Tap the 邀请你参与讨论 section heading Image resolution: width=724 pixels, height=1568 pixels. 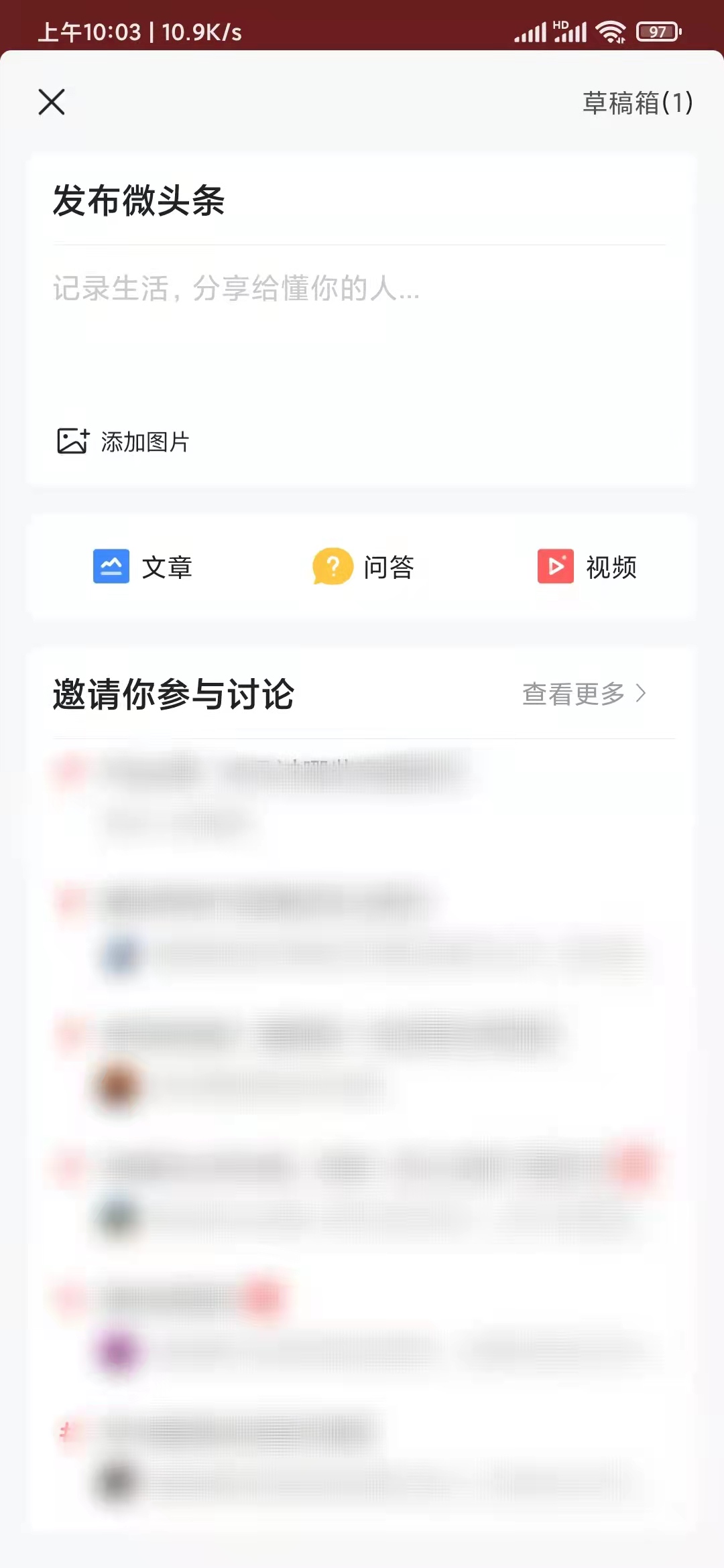(x=173, y=696)
